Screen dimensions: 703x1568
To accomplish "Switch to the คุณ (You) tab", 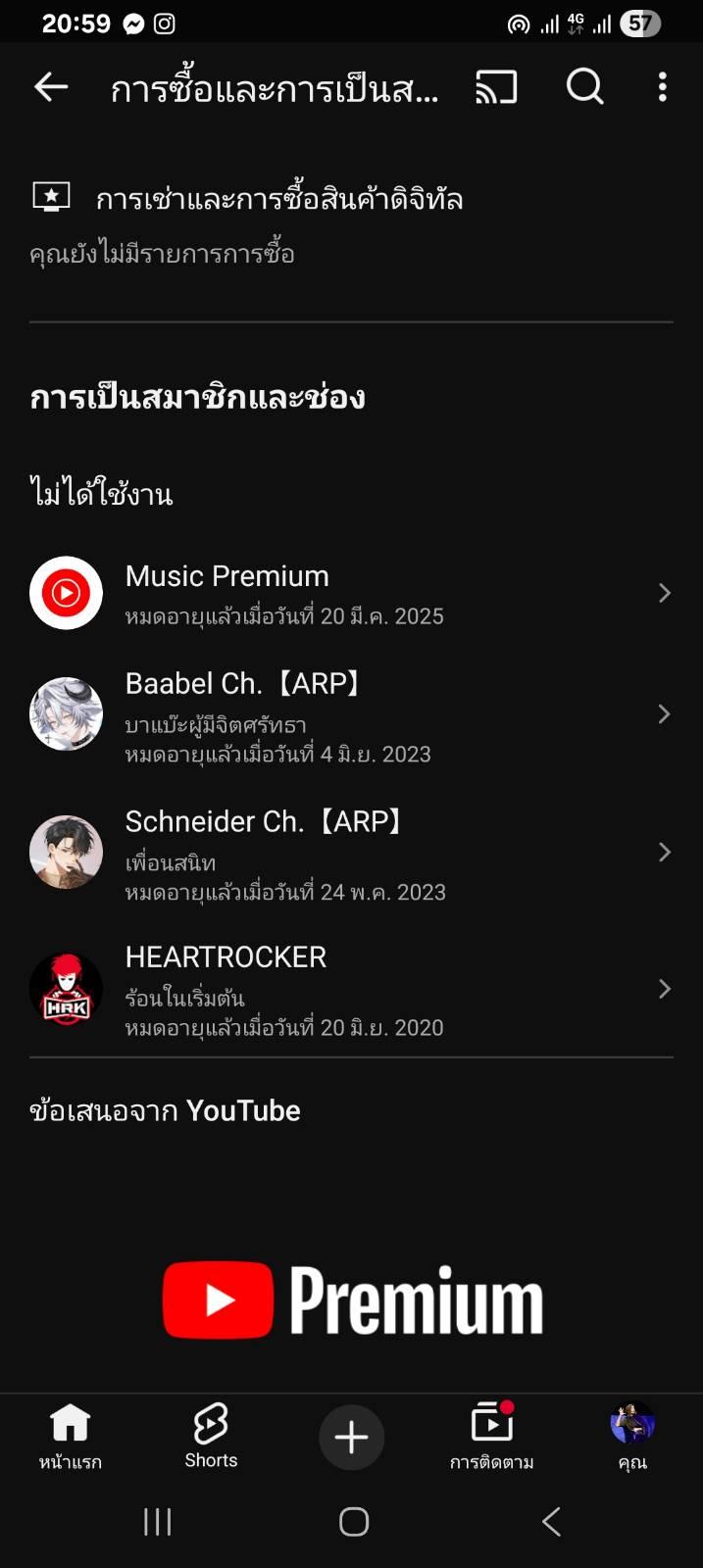I will click(632, 1437).
